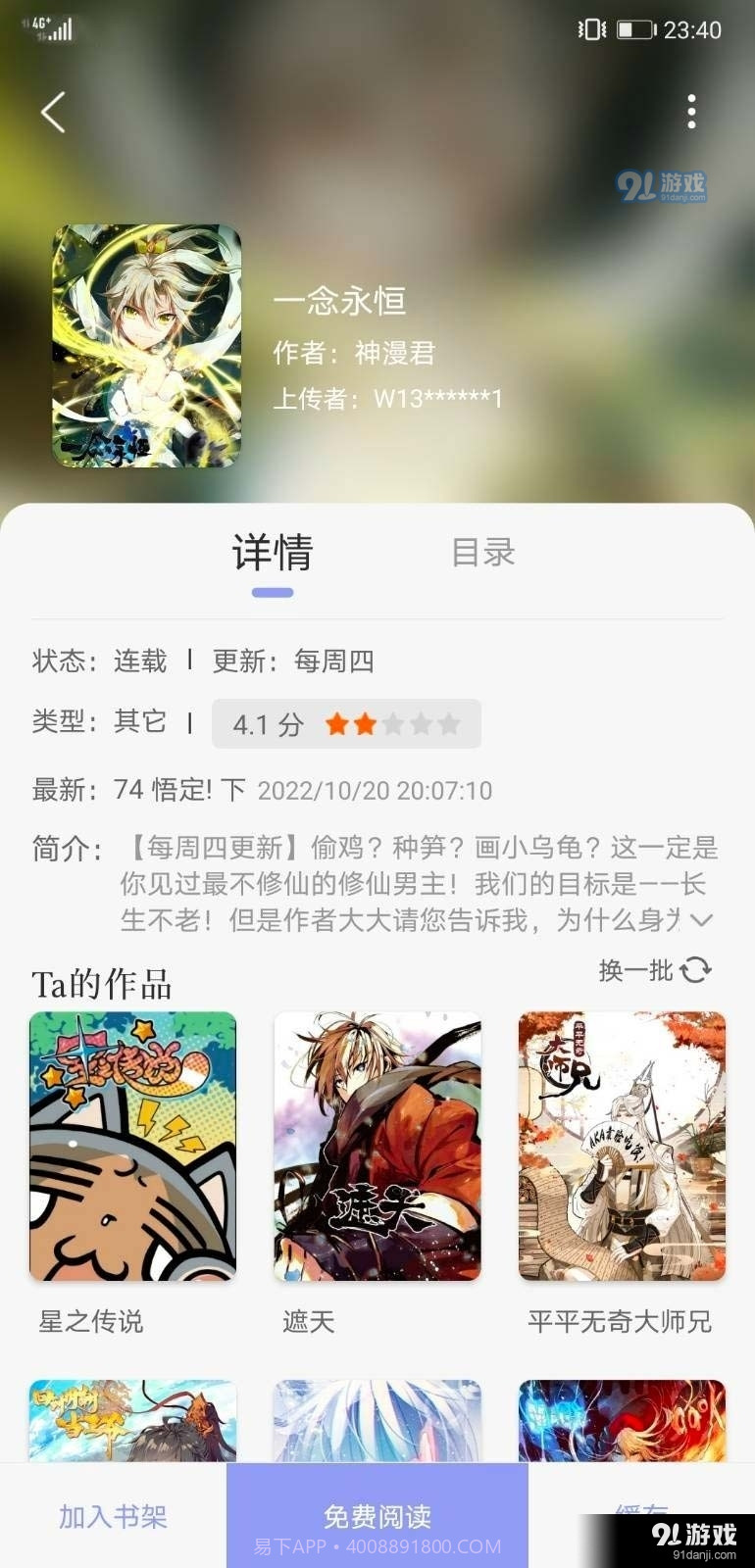Select the 详情 tab
This screenshot has width=755, height=1568.
[271, 554]
